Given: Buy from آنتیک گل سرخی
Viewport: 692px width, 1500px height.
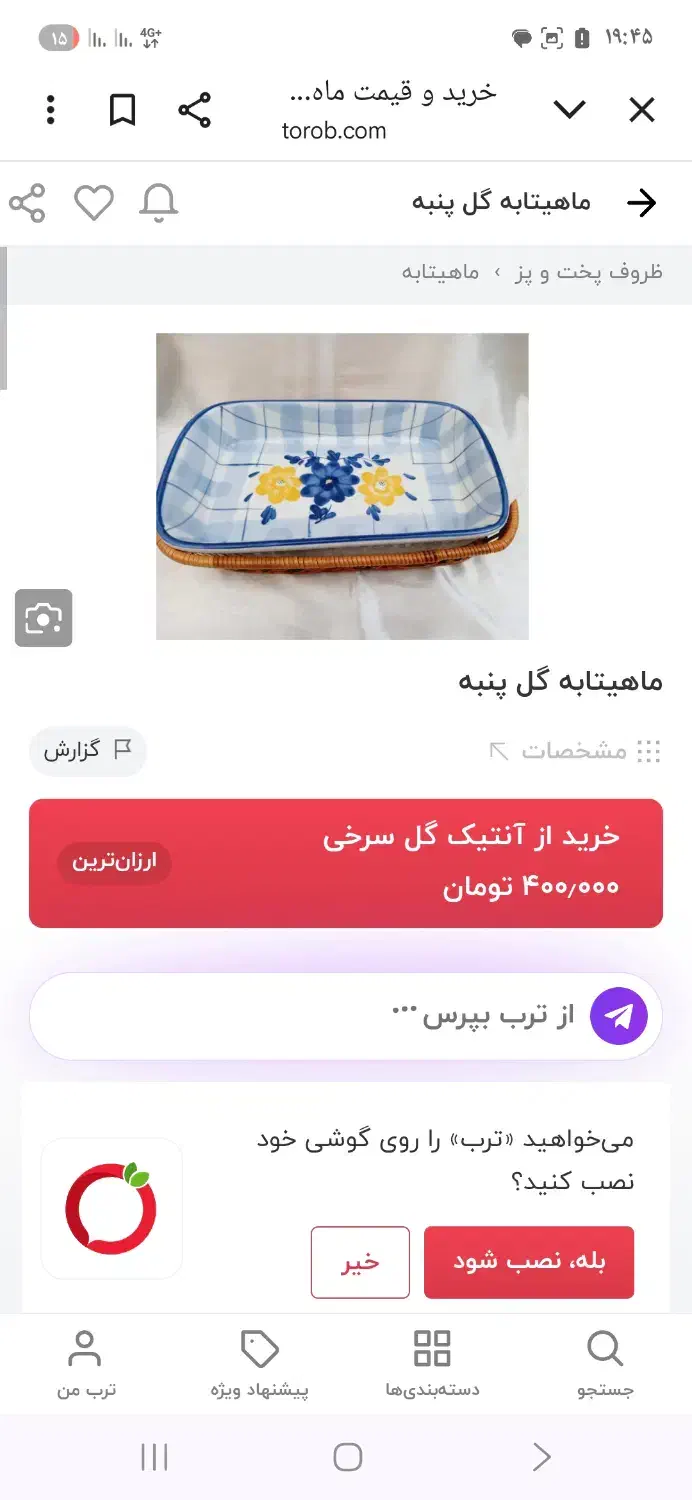Looking at the screenshot, I should click(346, 863).
